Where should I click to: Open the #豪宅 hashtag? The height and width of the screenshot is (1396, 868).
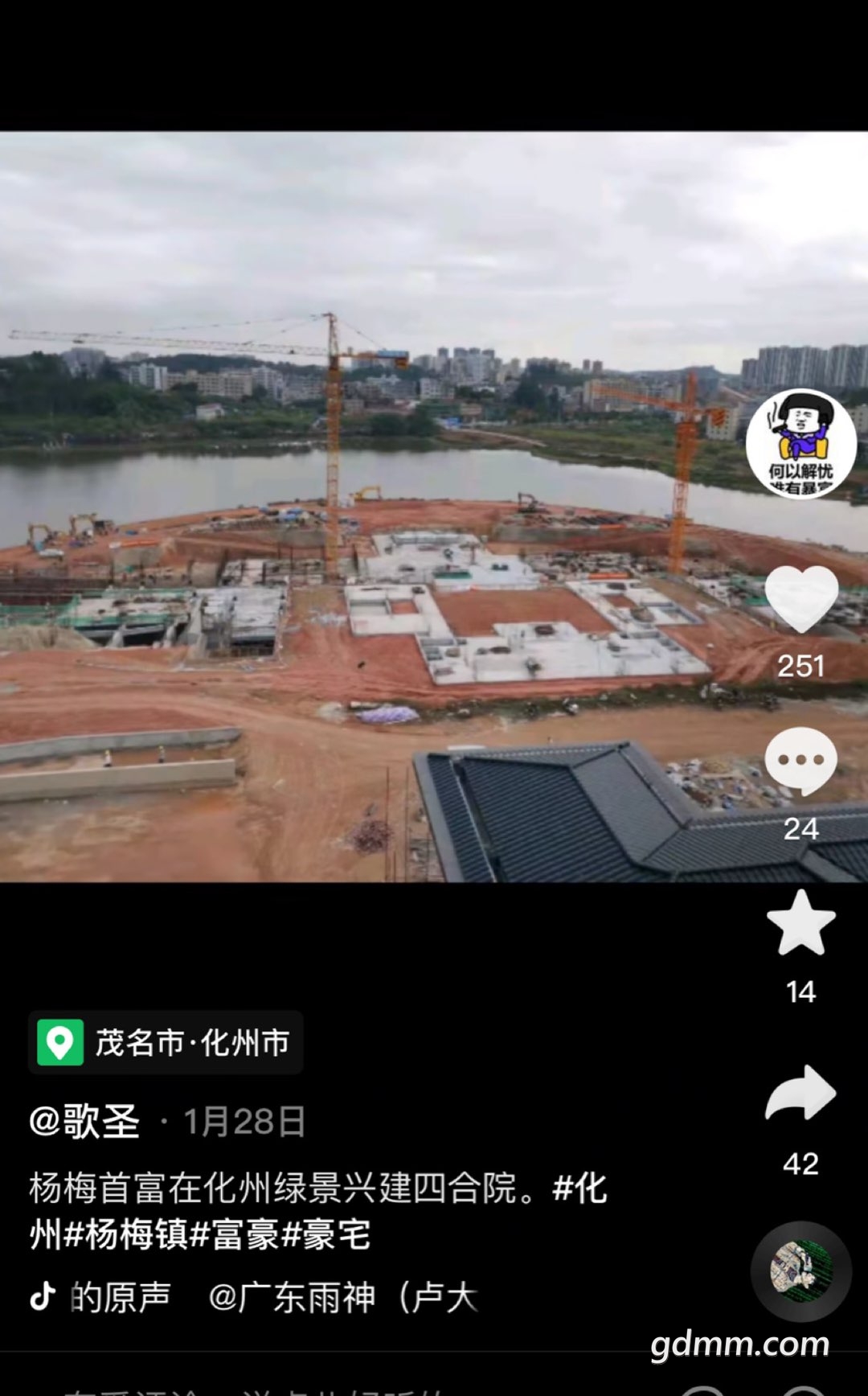(x=325, y=1234)
